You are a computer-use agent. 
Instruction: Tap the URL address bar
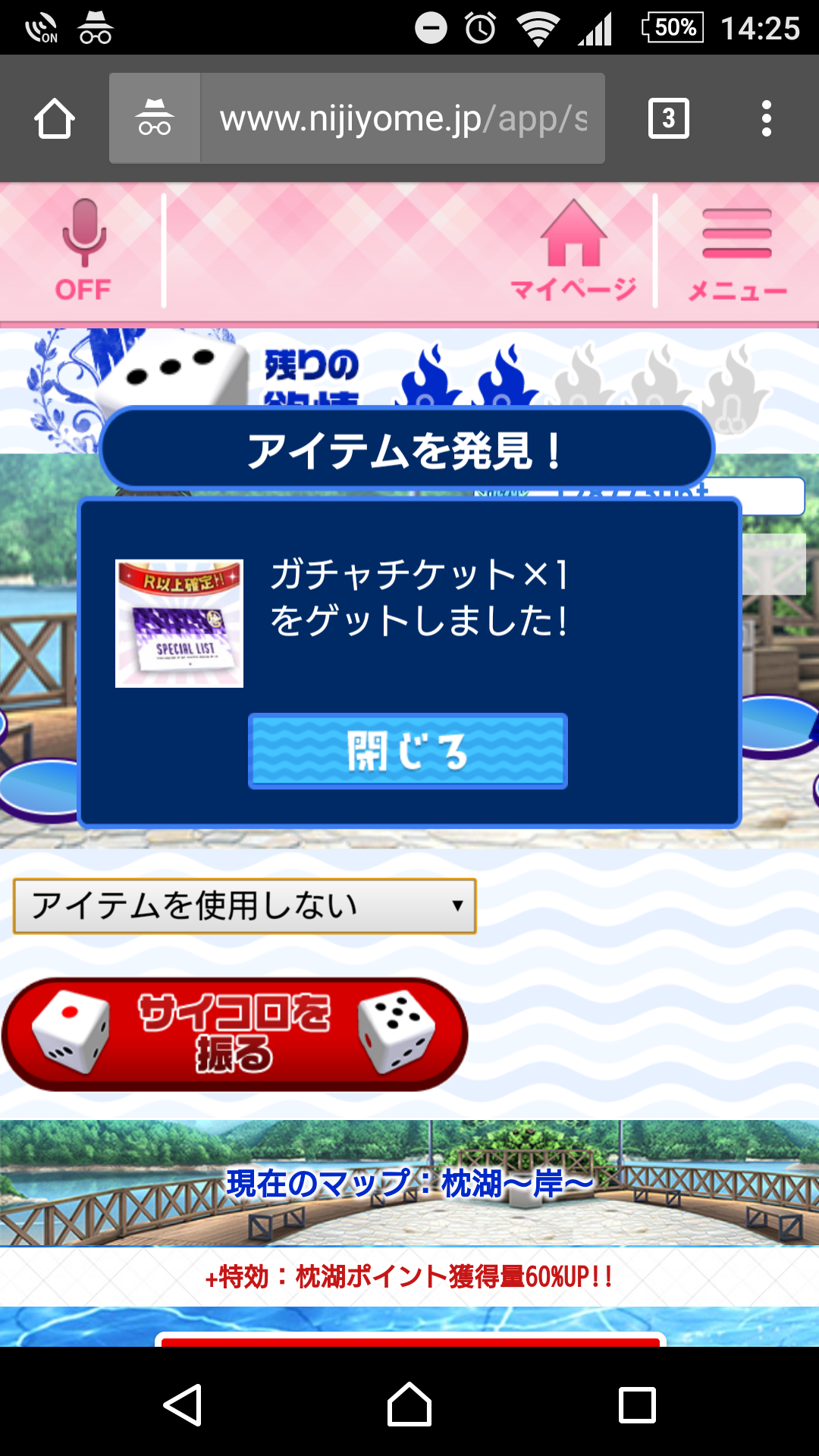pos(402,119)
